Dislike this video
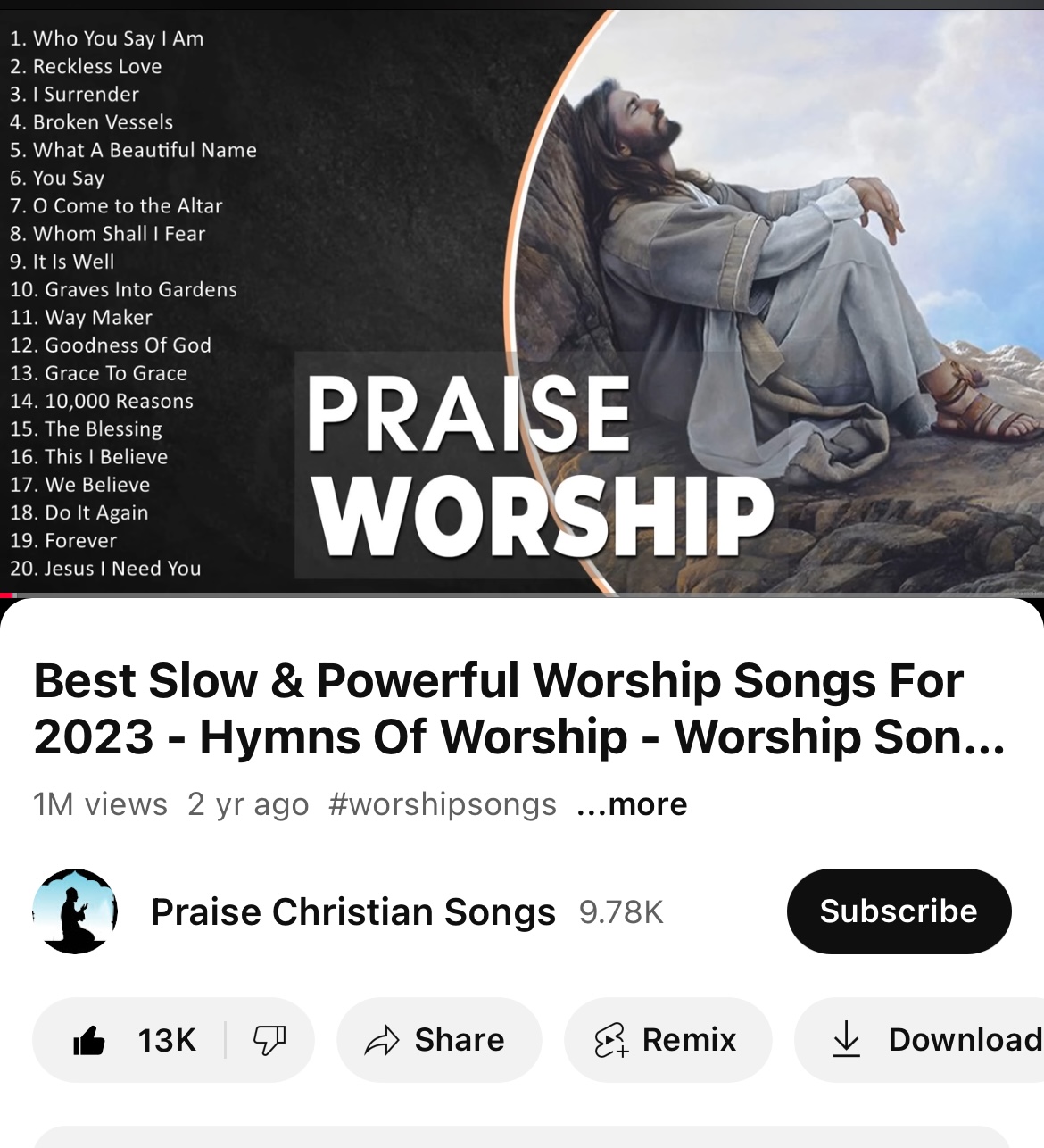 tap(269, 1040)
